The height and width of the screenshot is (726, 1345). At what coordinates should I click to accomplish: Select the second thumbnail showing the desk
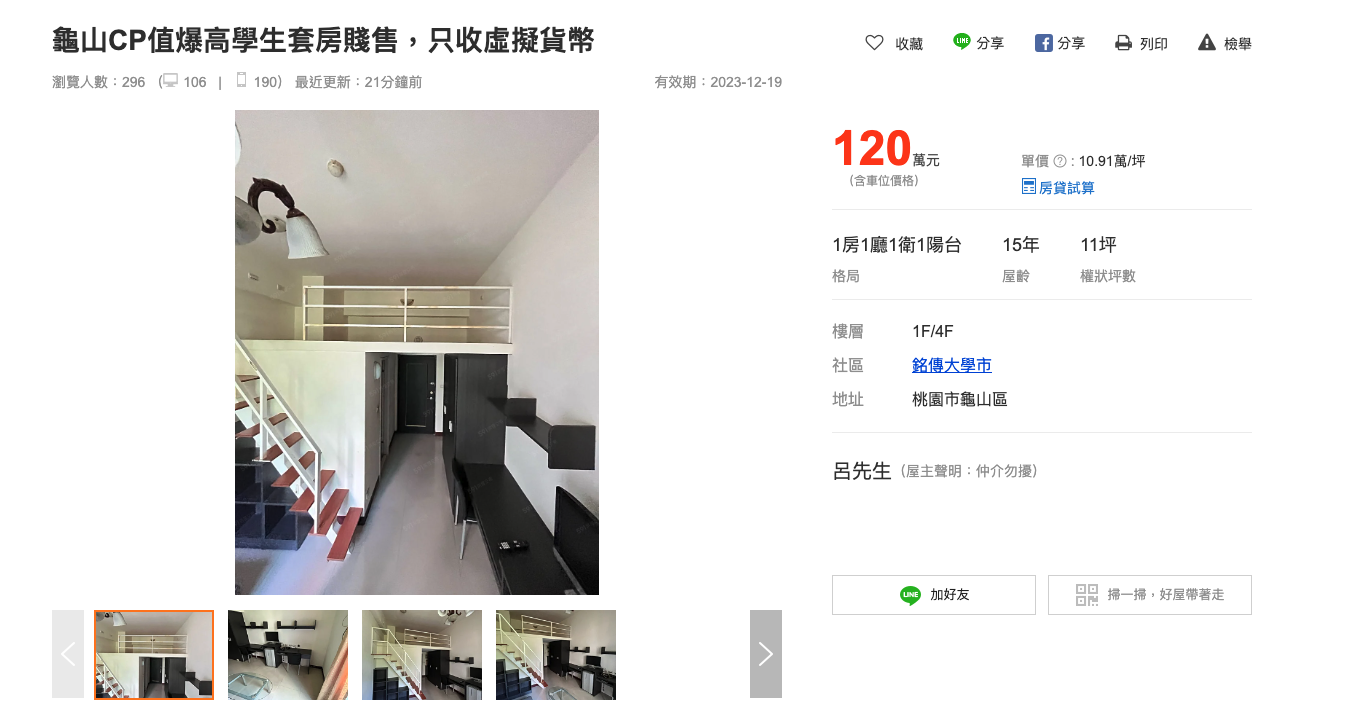288,654
